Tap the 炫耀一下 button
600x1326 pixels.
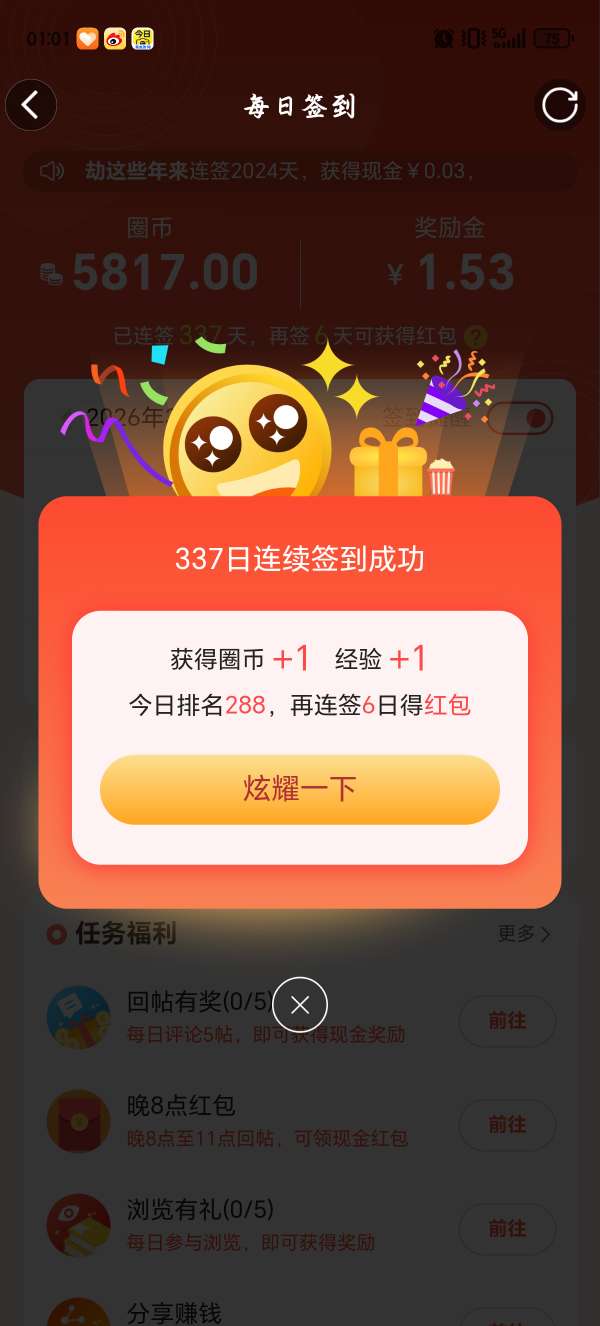tap(299, 789)
